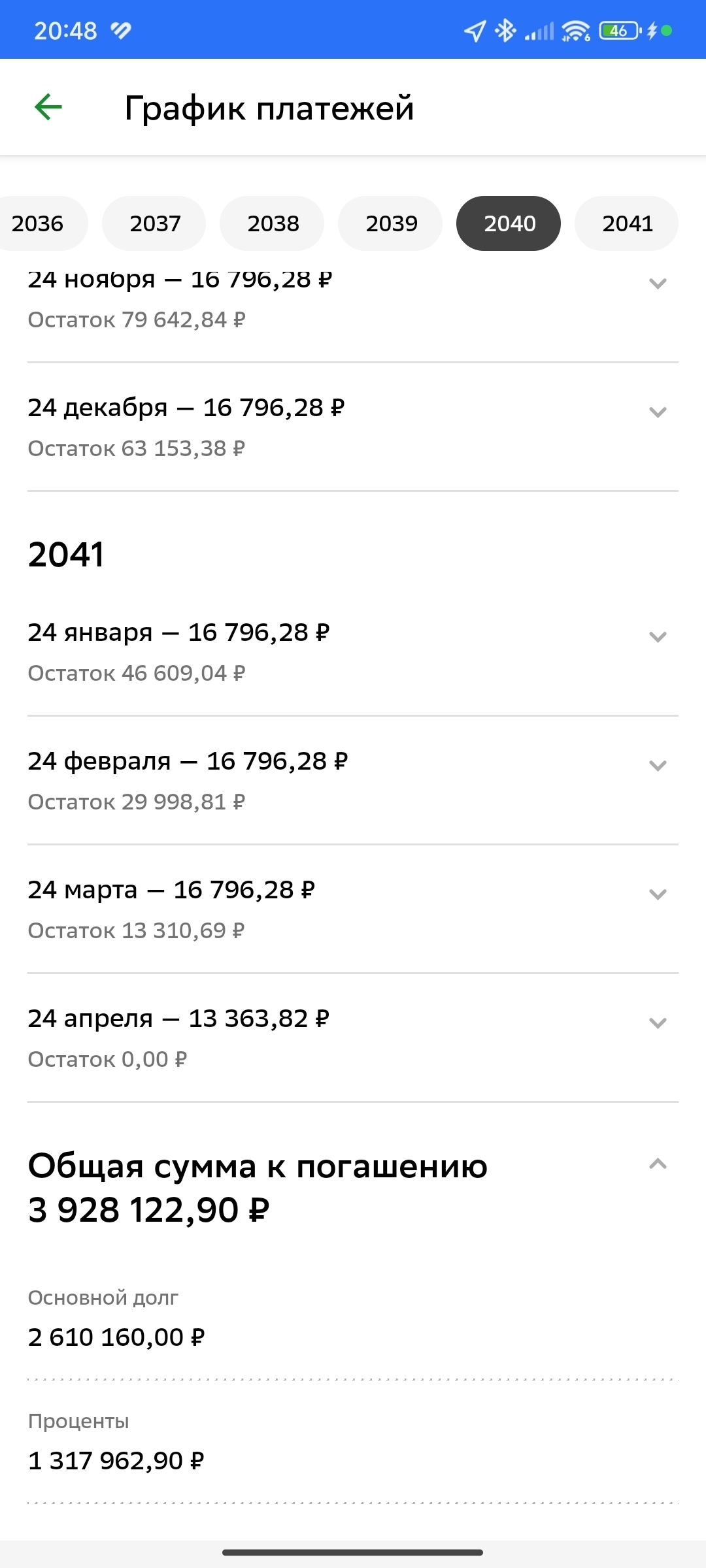Switch to the 2041 year chip
The image size is (706, 1568).
click(626, 223)
